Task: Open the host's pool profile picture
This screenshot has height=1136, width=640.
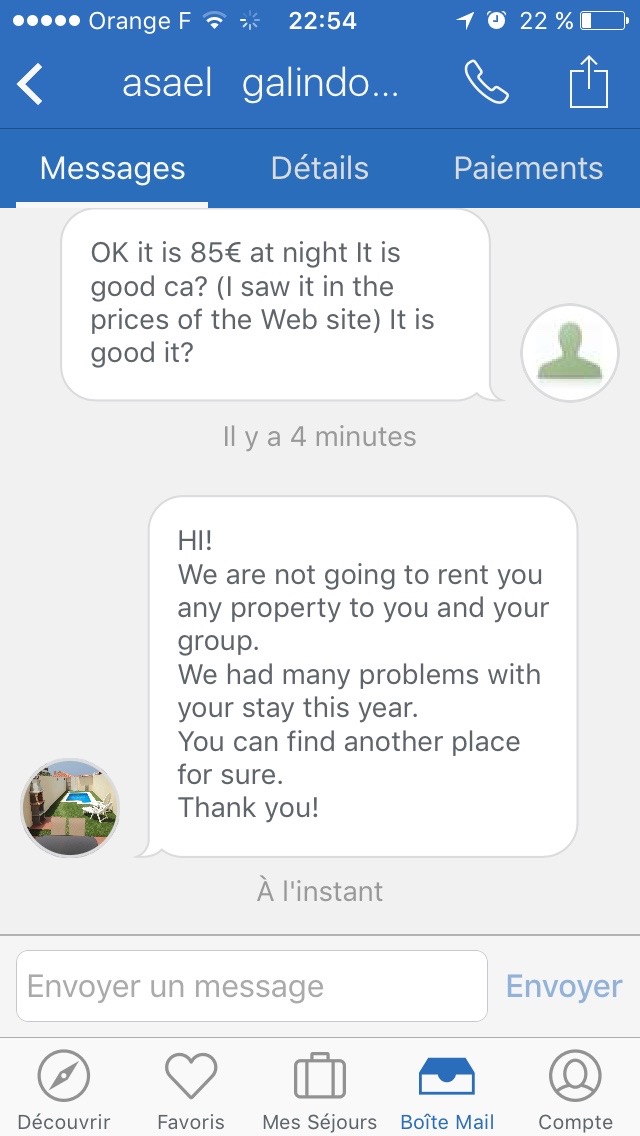Action: (70, 807)
